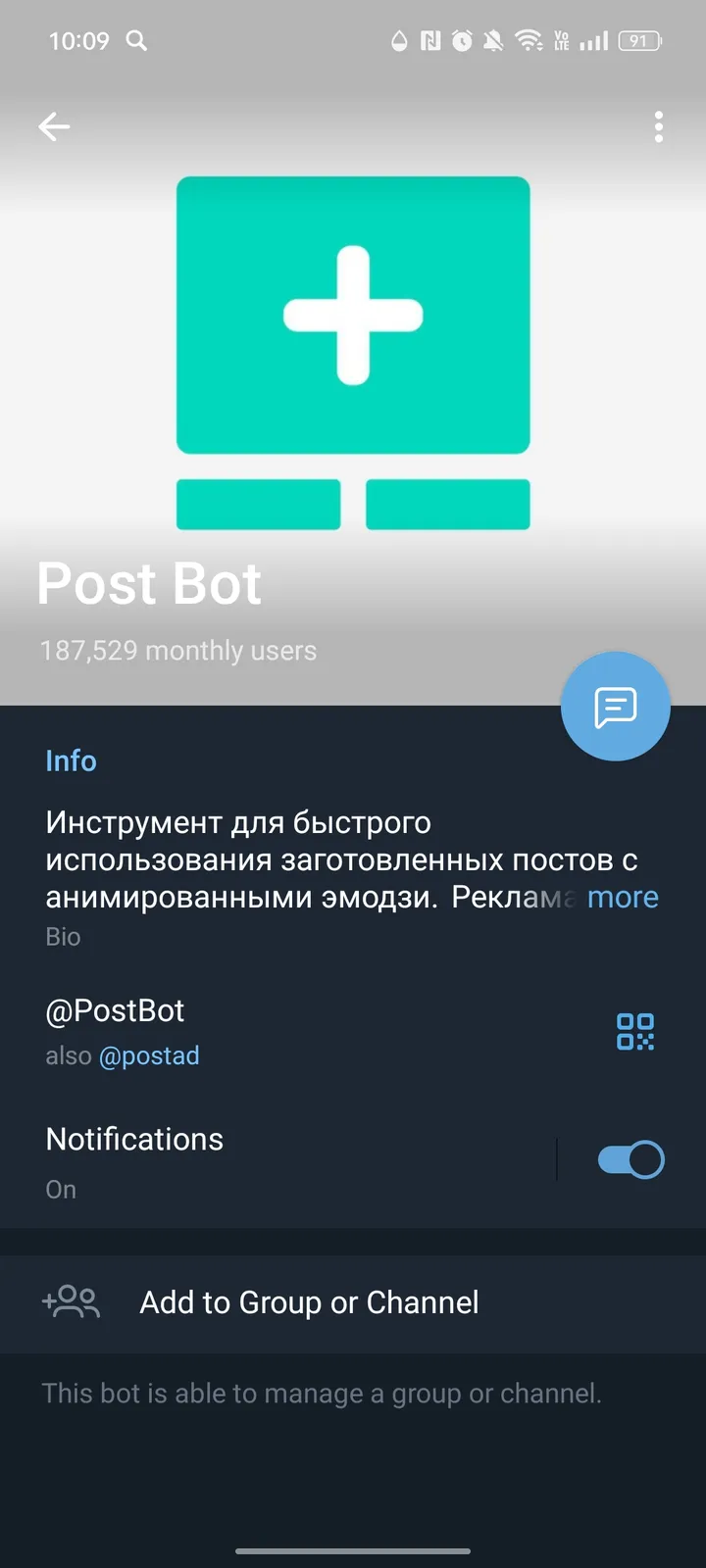Open chat with the message bubble button
706x1568 pixels.
(x=615, y=707)
